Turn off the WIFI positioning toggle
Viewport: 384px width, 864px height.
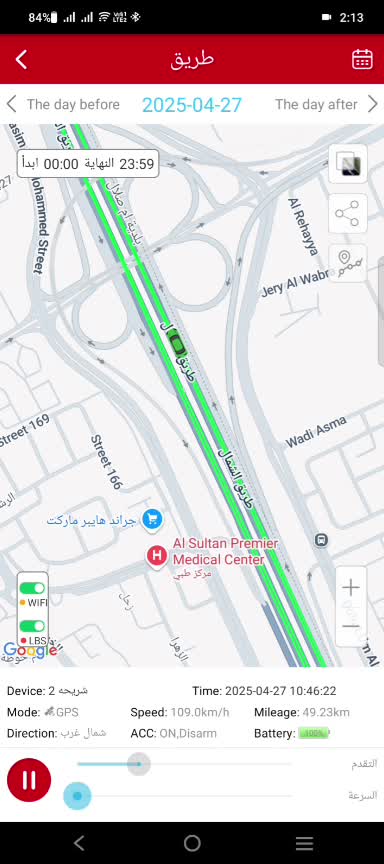tap(33, 588)
